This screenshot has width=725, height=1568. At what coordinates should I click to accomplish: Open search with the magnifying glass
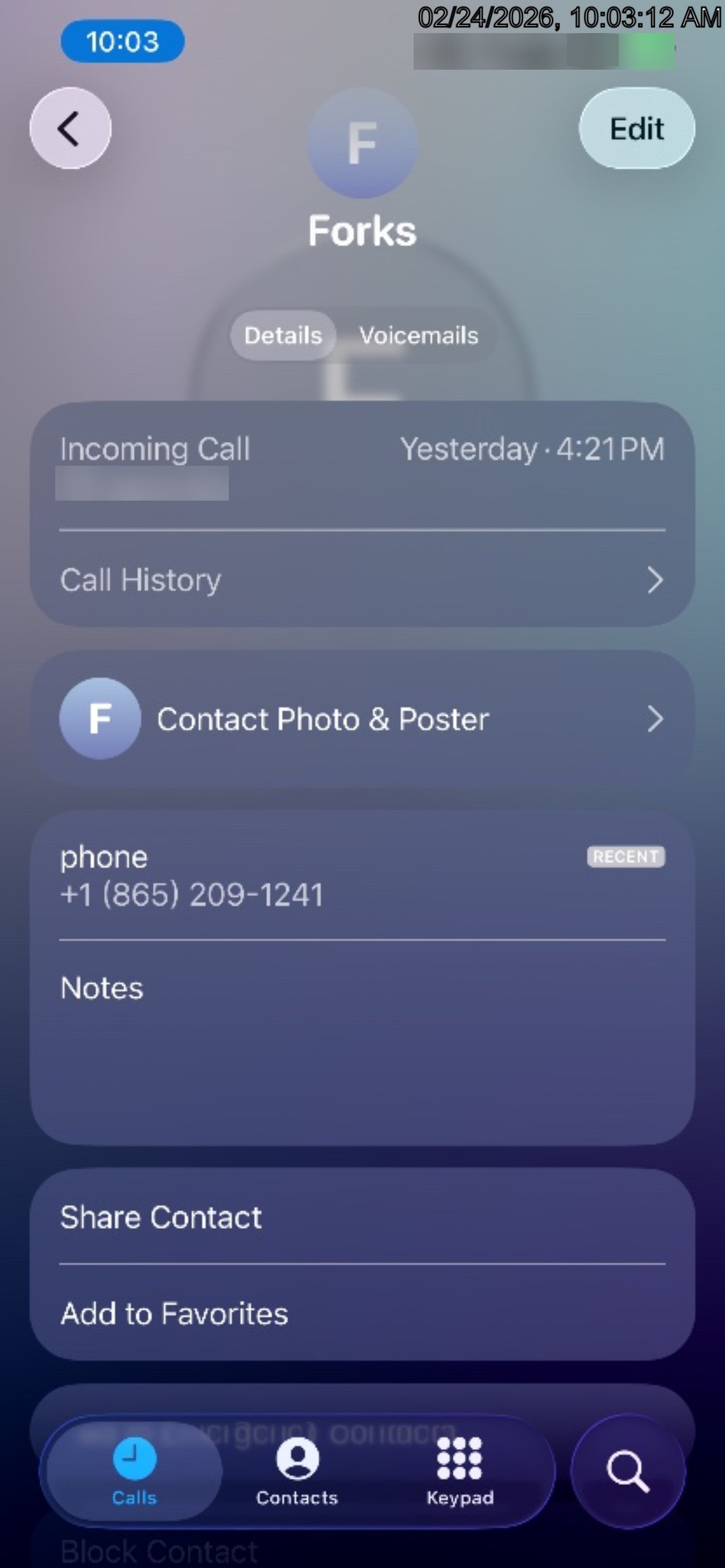click(627, 1470)
